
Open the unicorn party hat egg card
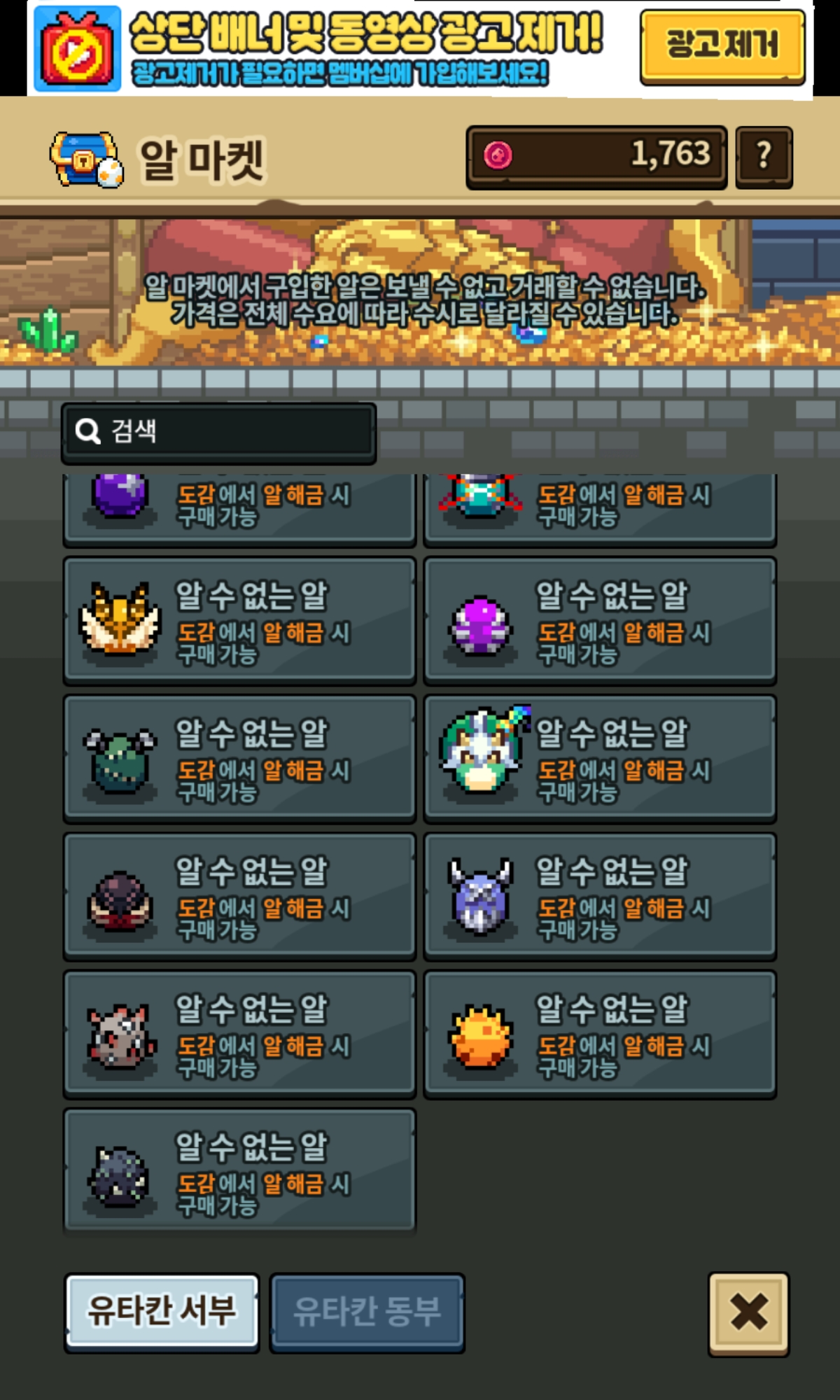(600, 758)
